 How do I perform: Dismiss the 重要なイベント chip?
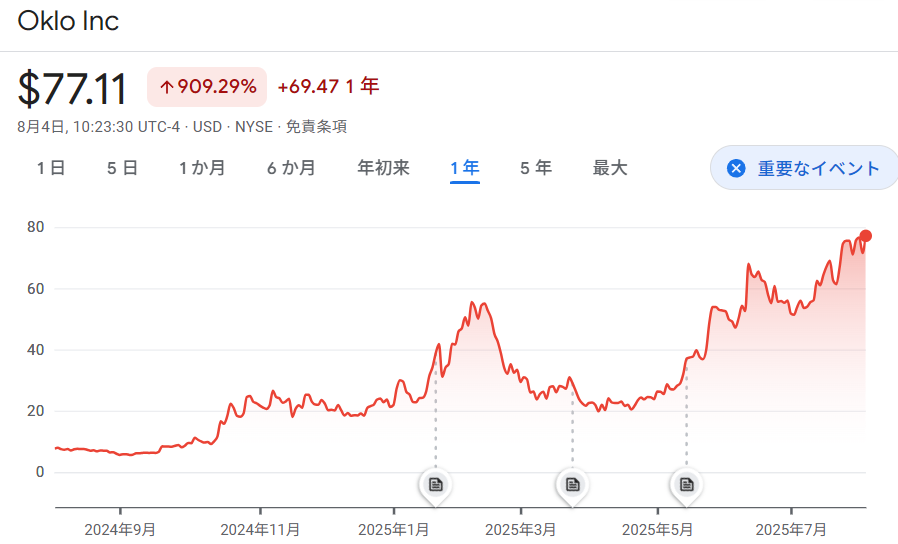click(736, 168)
